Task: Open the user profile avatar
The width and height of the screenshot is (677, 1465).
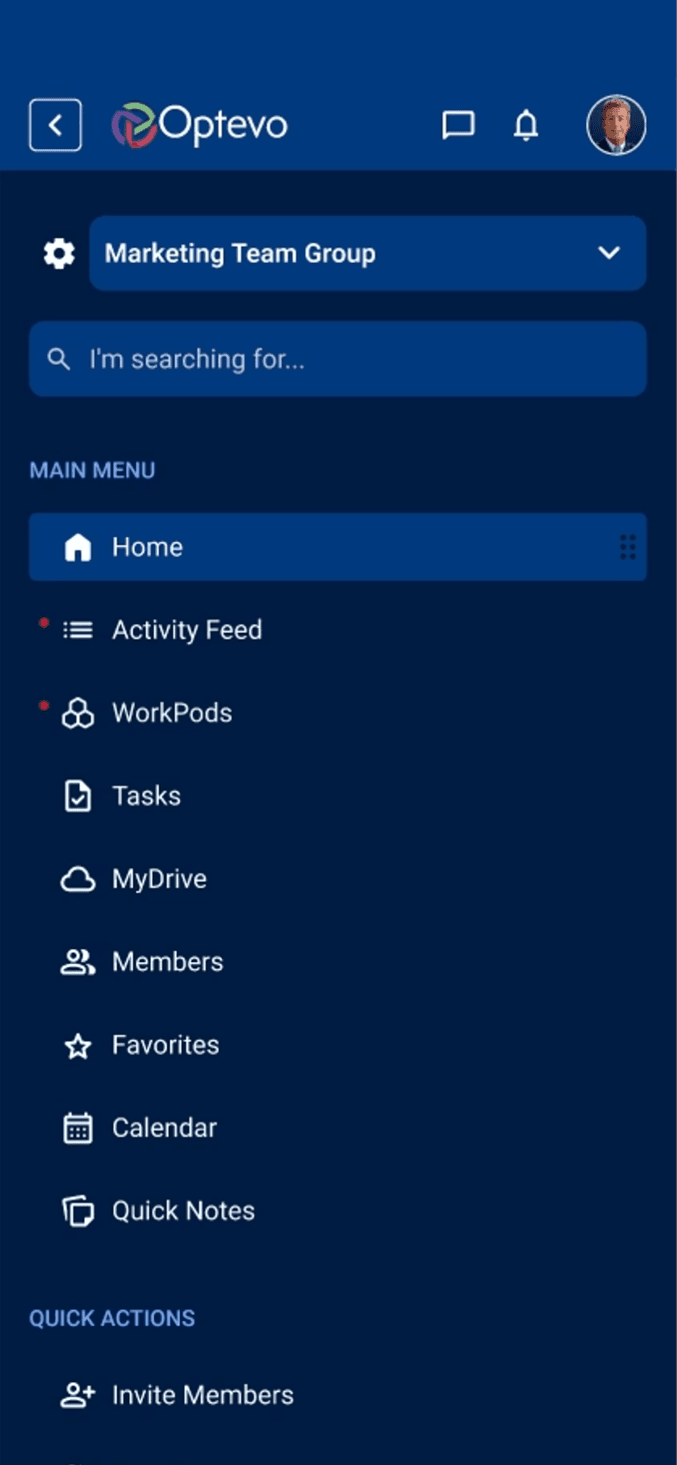Action: tap(616, 126)
